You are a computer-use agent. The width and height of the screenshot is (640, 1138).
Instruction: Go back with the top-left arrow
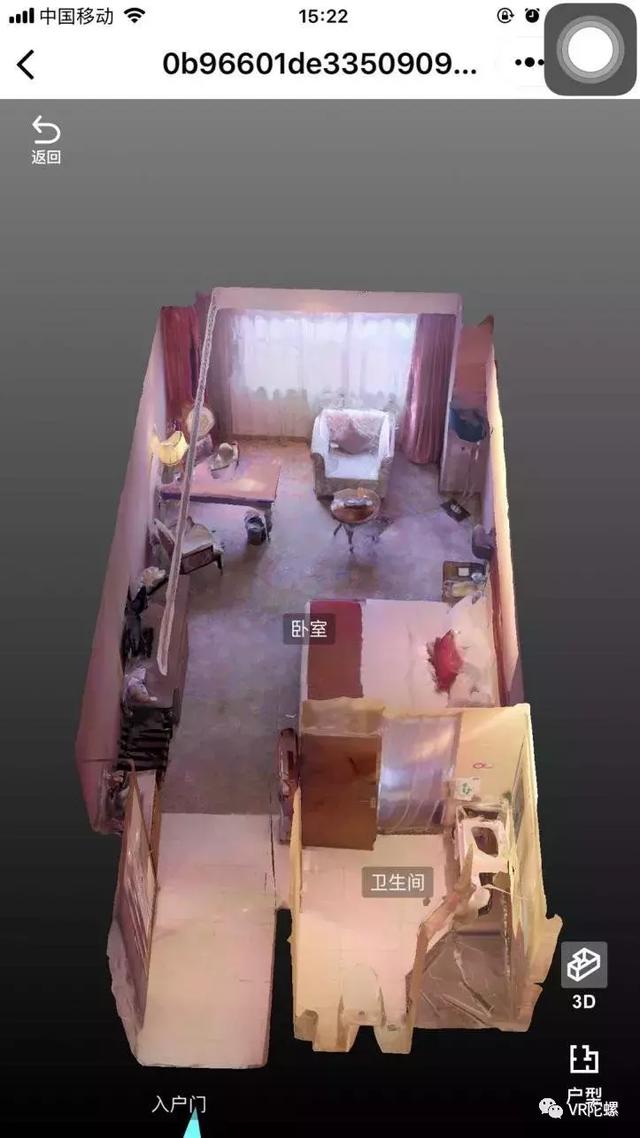(26, 65)
